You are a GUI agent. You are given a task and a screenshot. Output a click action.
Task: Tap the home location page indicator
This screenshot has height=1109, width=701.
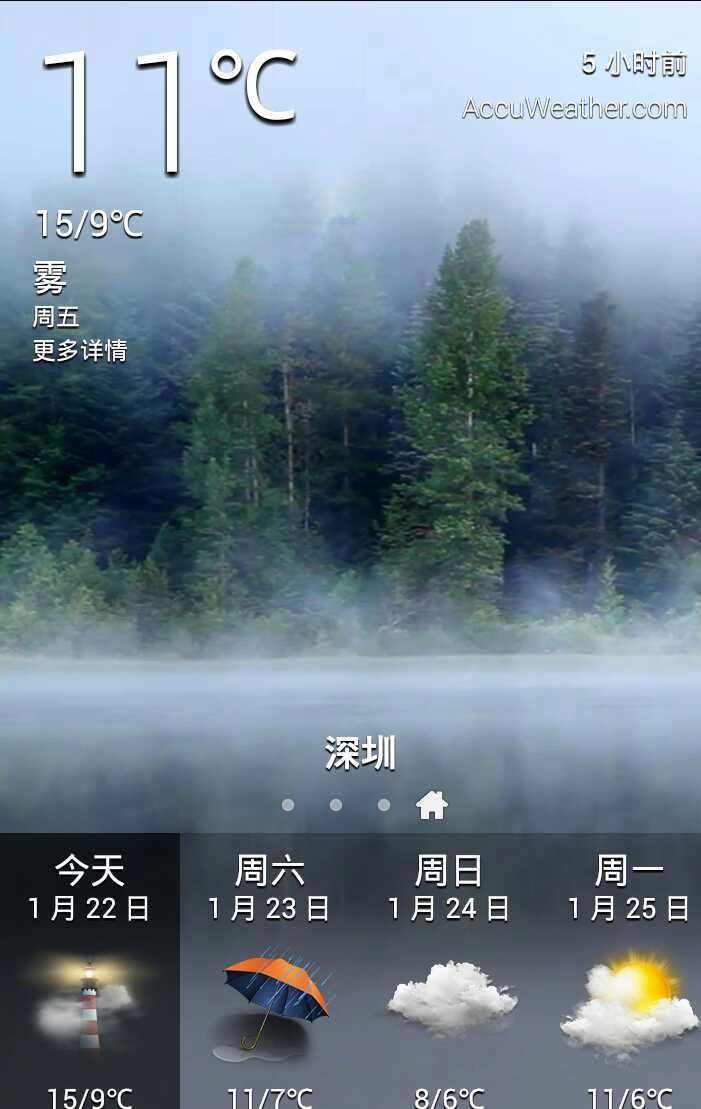(x=431, y=804)
